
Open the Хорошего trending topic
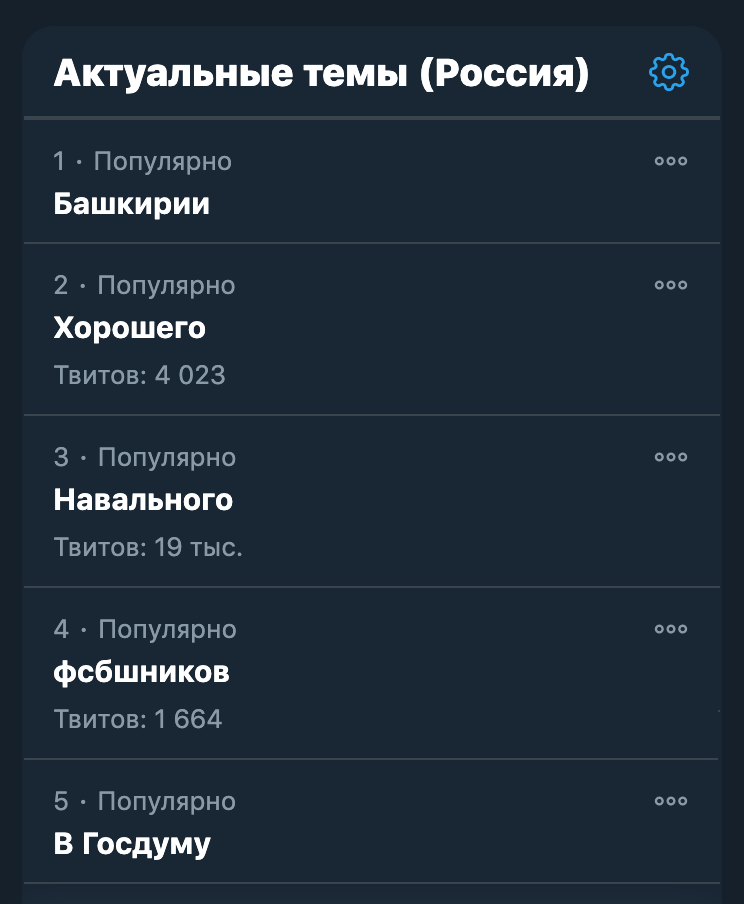[129, 328]
